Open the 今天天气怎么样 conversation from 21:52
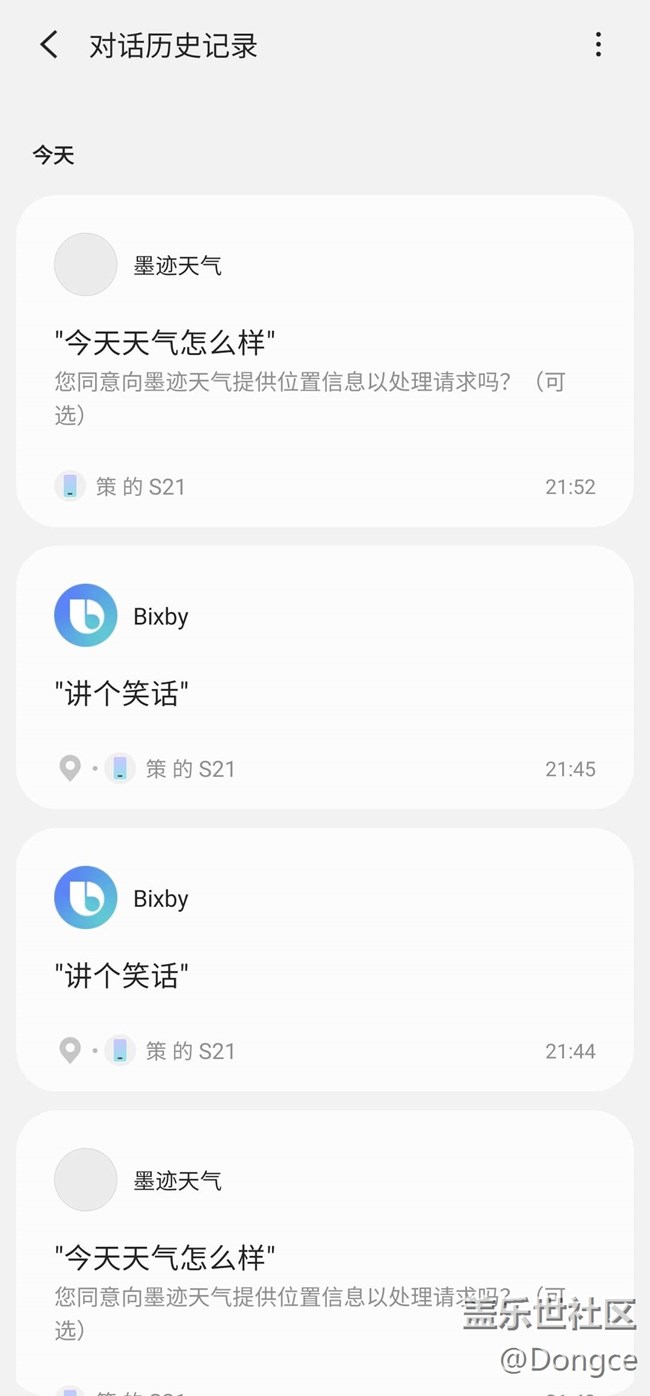This screenshot has width=650, height=1396. click(324, 360)
